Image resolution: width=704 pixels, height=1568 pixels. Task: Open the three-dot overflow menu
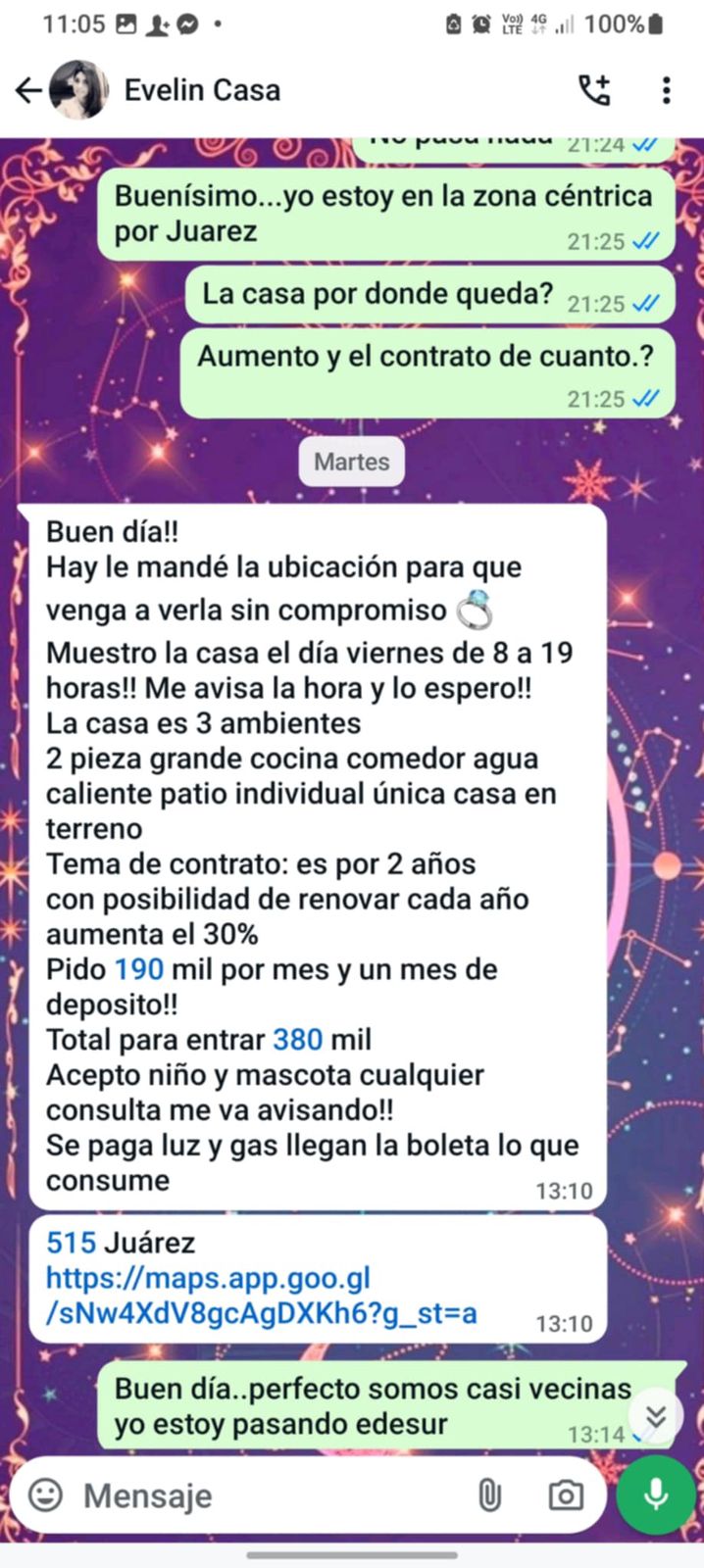[x=666, y=90]
